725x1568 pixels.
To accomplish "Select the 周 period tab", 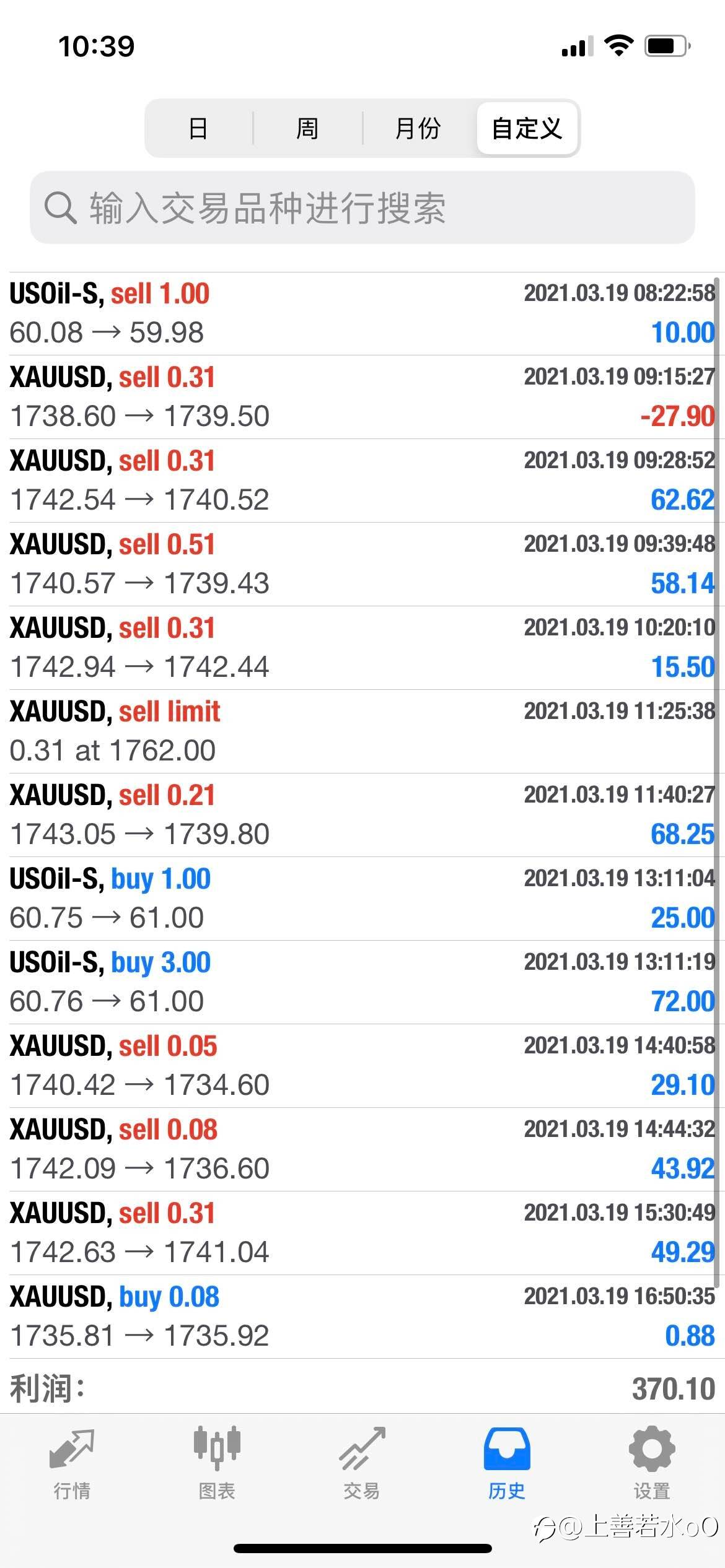I will tap(307, 128).
